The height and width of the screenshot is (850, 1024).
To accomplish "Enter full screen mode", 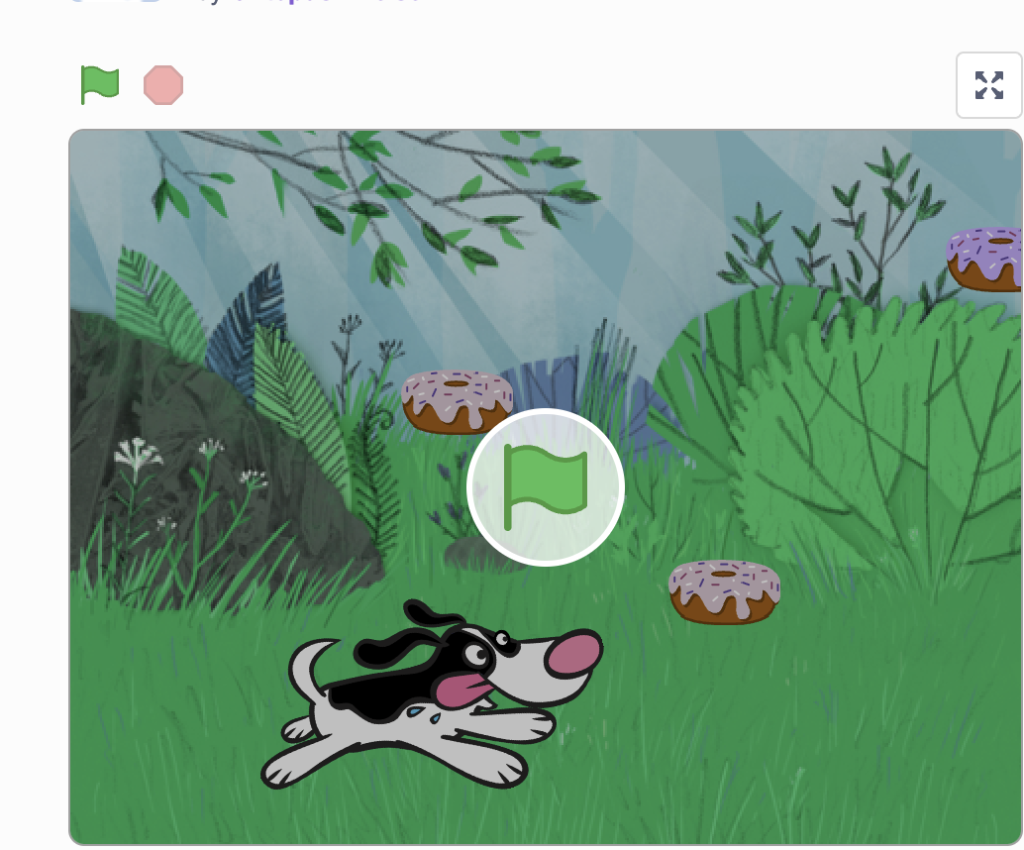I will 988,85.
